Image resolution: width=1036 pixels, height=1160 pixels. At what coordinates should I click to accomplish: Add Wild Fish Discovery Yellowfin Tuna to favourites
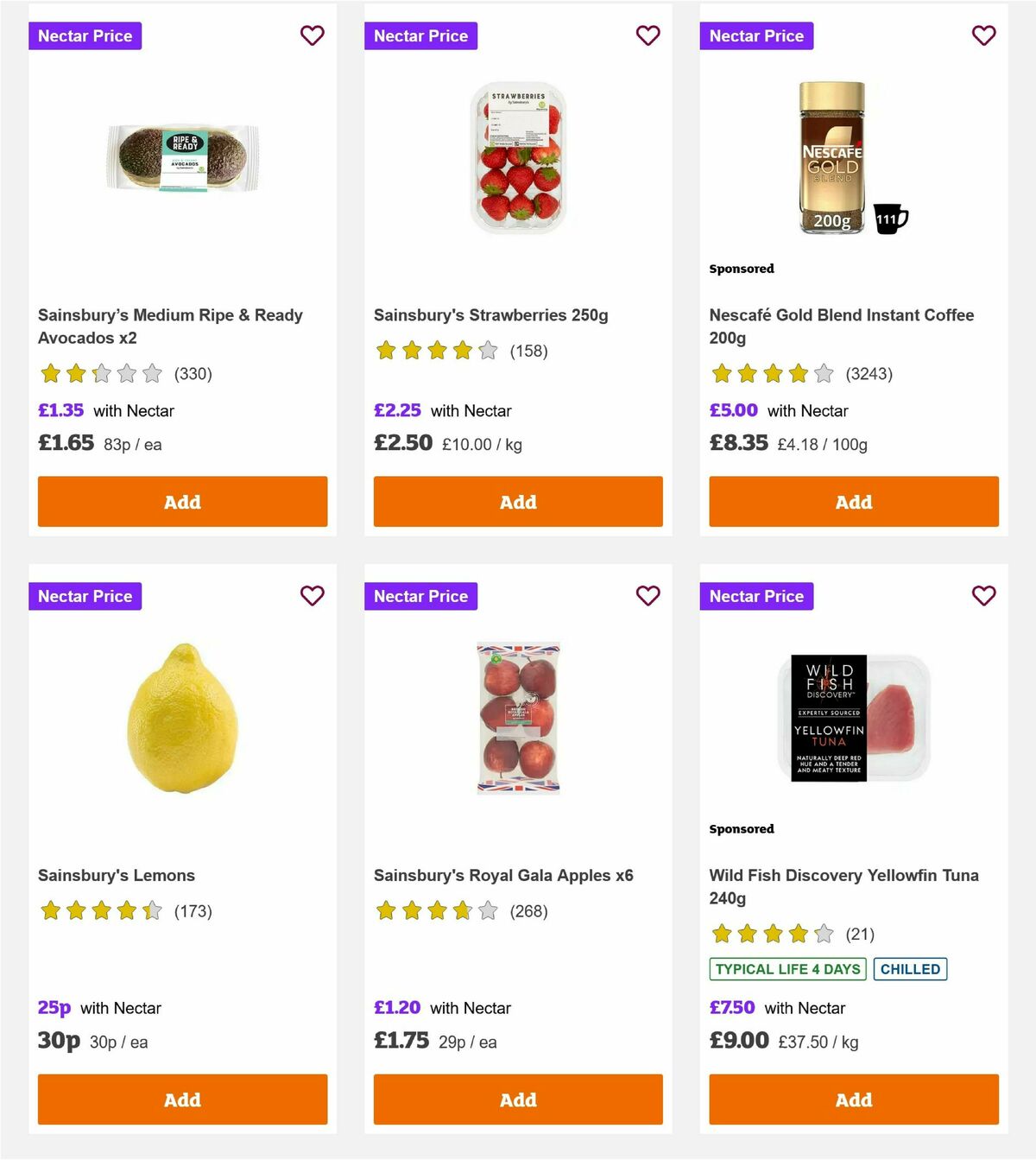point(983,596)
